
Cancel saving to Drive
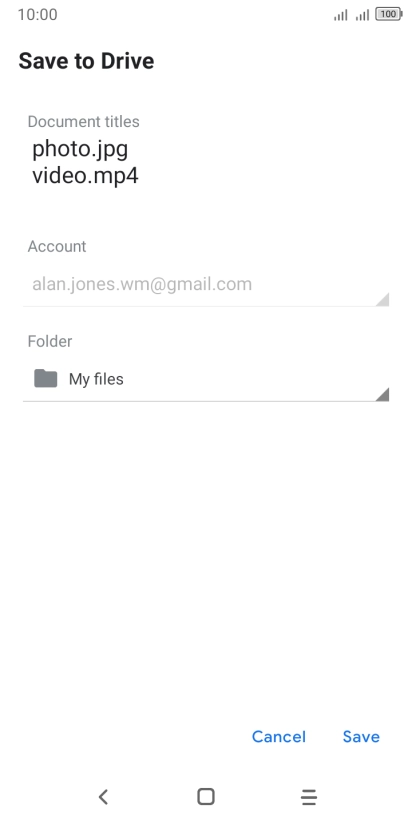pyautogui.click(x=279, y=737)
